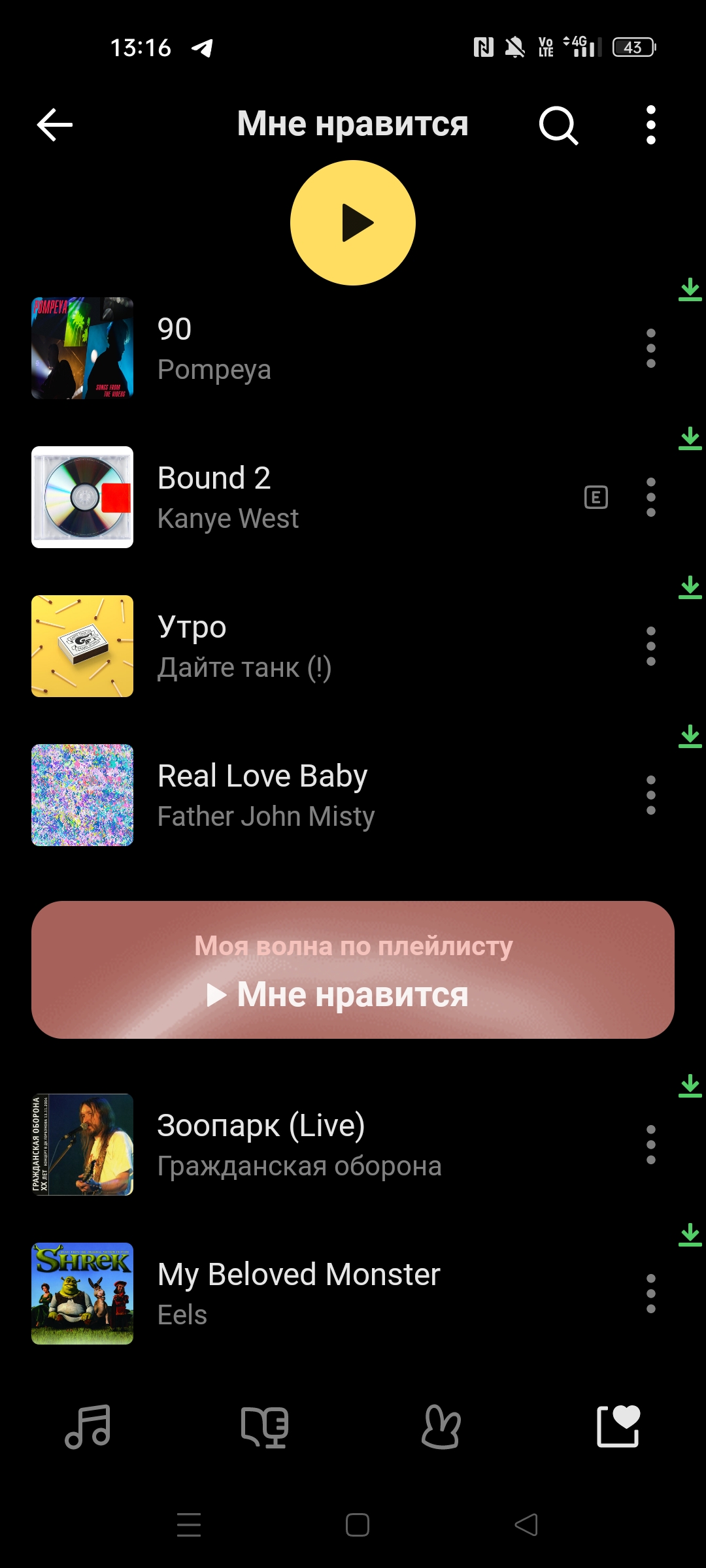Open options for My Beloved Monster

click(x=650, y=1294)
